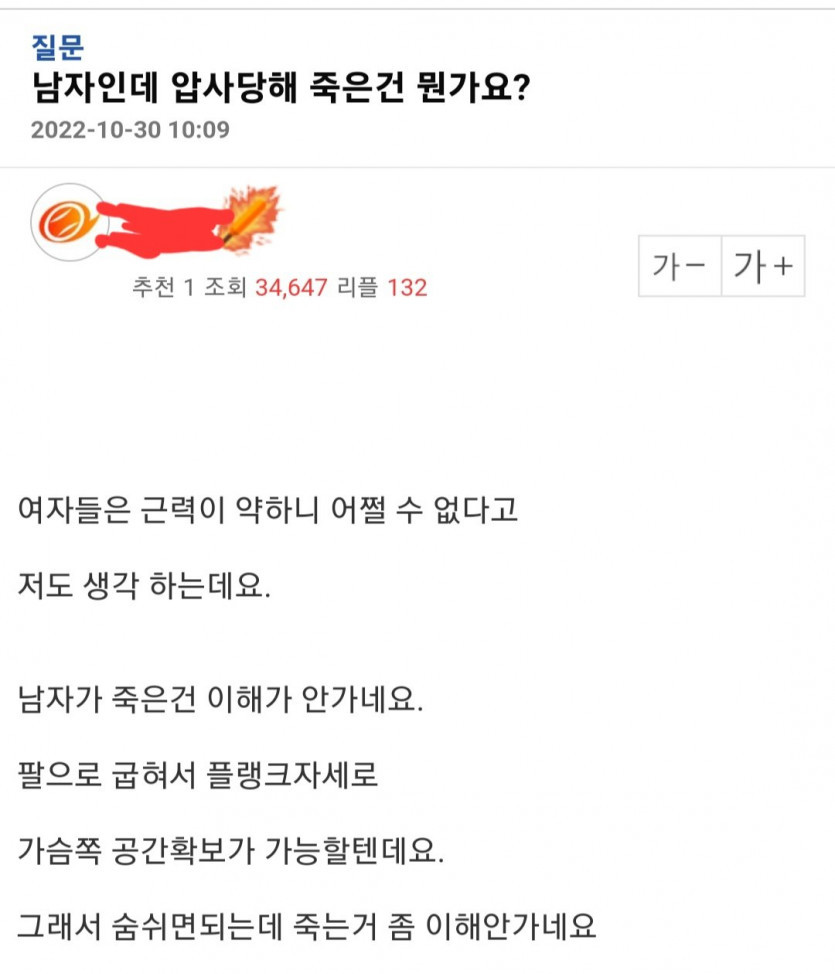Open the 질문 category link
The width and height of the screenshot is (835, 974).
tap(57, 47)
